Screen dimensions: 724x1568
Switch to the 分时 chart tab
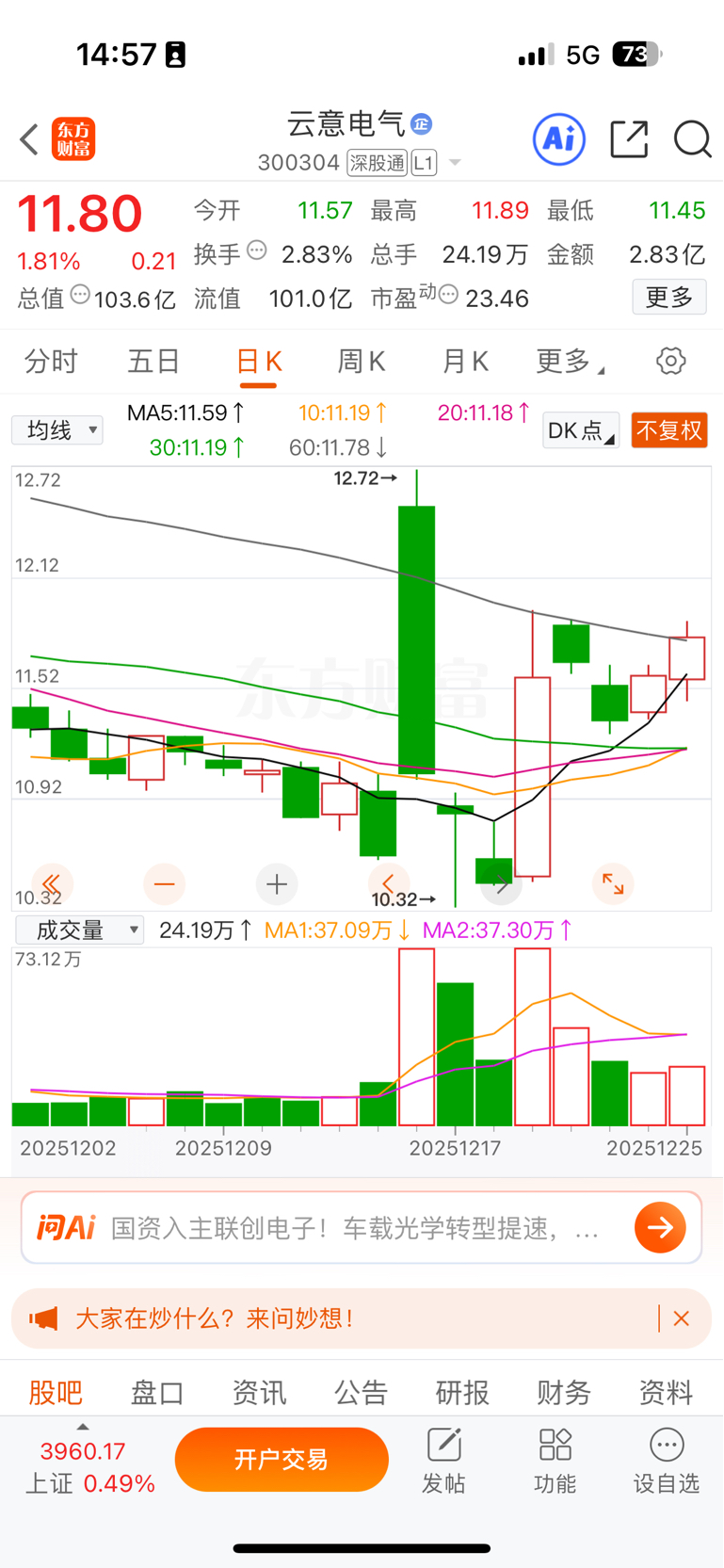[x=51, y=362]
